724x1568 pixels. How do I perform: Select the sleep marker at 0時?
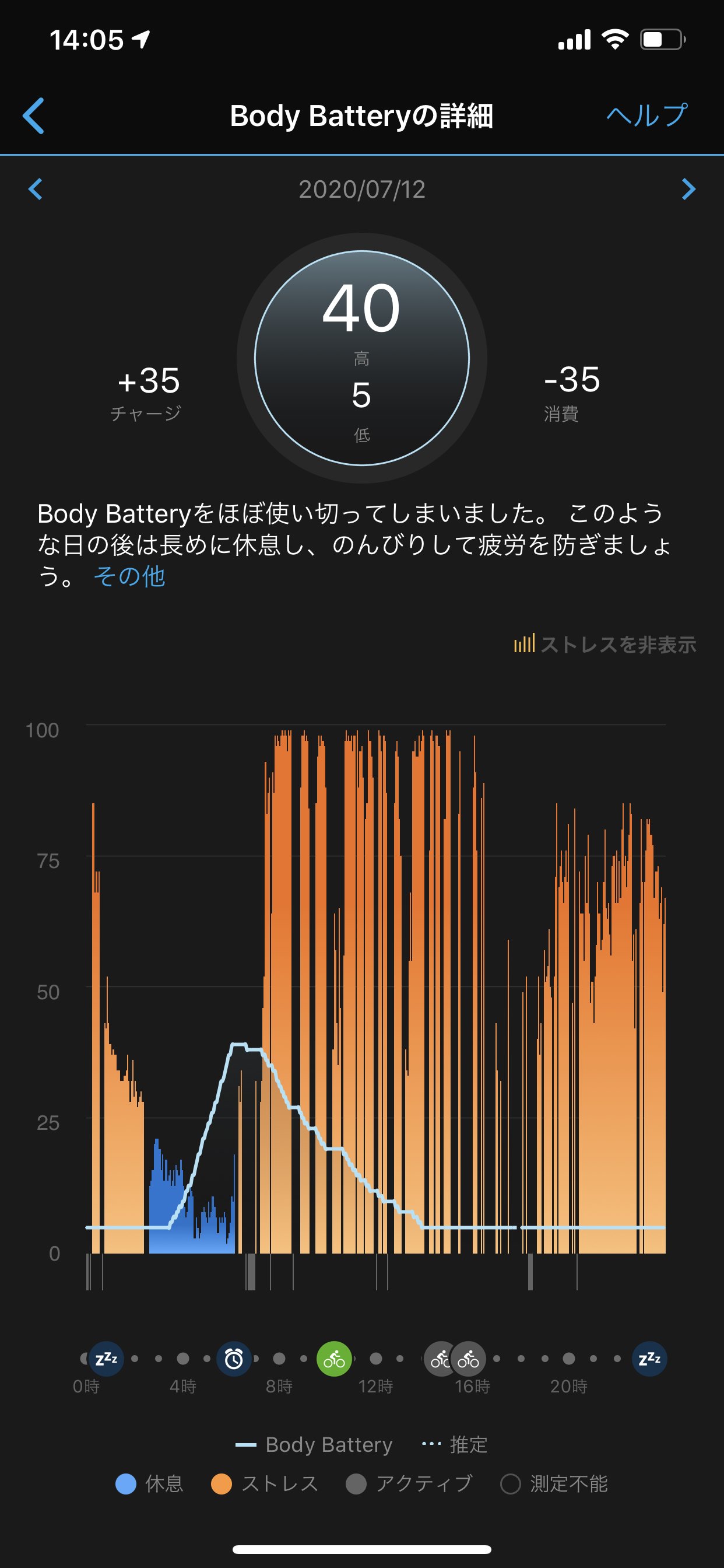pos(107,1359)
